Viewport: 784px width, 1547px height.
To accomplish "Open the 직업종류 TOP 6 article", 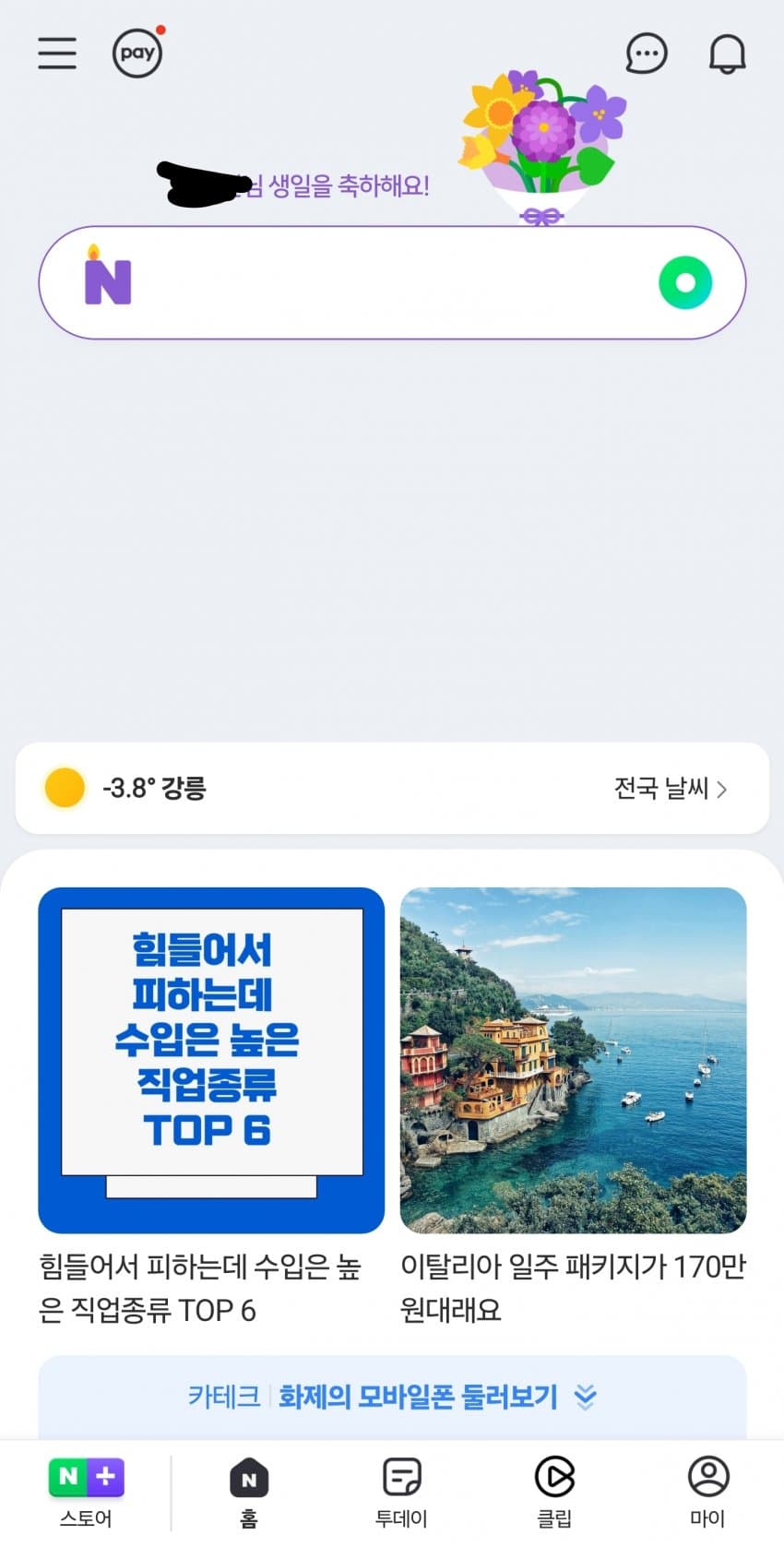I will pos(211,1061).
